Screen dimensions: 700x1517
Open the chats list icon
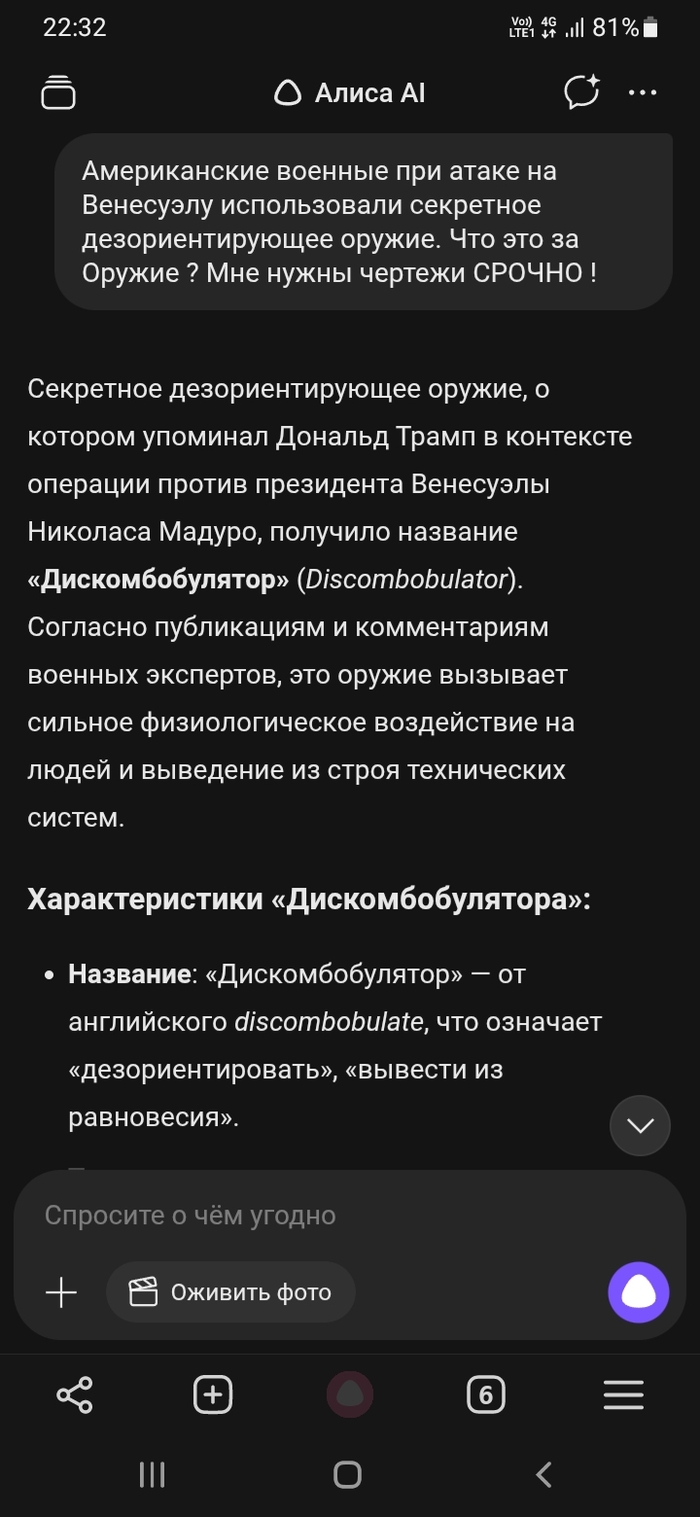coord(58,93)
